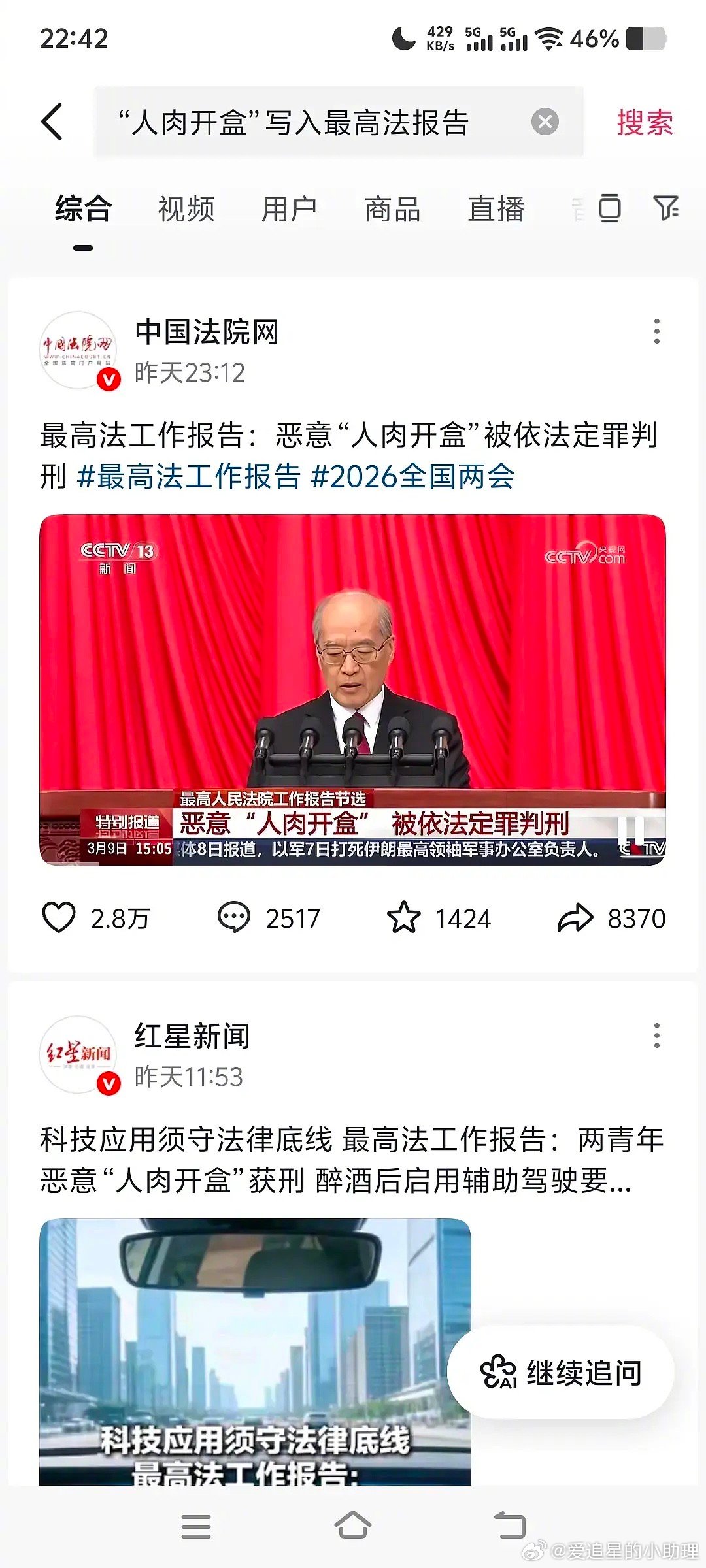Clear the search text with the X
706x1568 pixels.
[x=546, y=123]
